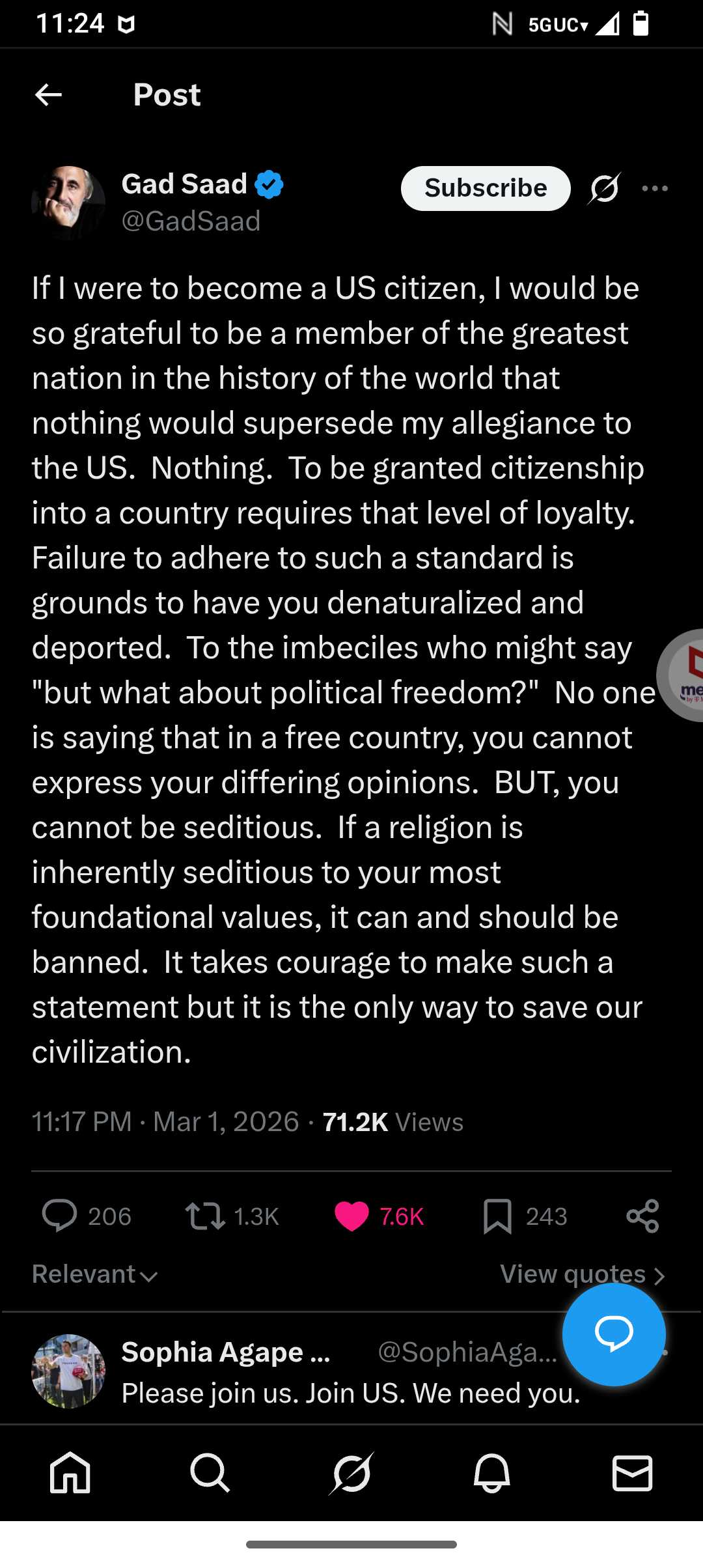This screenshot has width=703, height=1568.
Task: Open Gad Saad's profile picture
Action: [68, 203]
